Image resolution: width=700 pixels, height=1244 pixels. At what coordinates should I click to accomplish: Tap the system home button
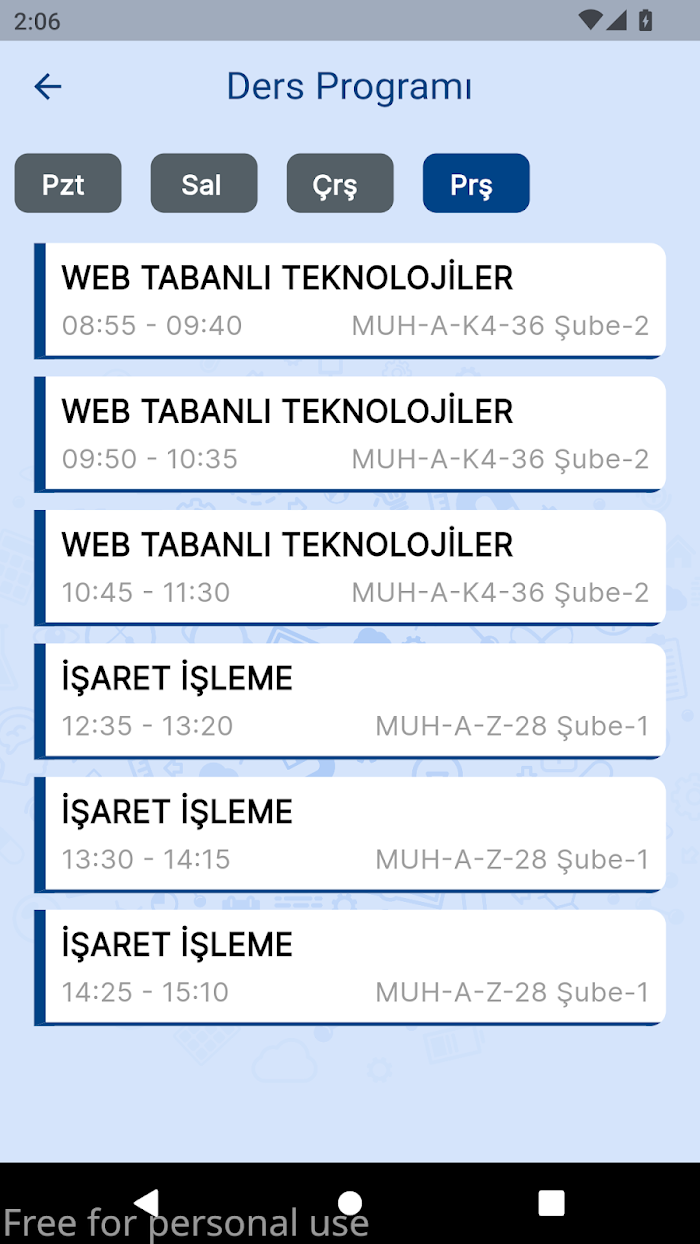pos(350,1202)
